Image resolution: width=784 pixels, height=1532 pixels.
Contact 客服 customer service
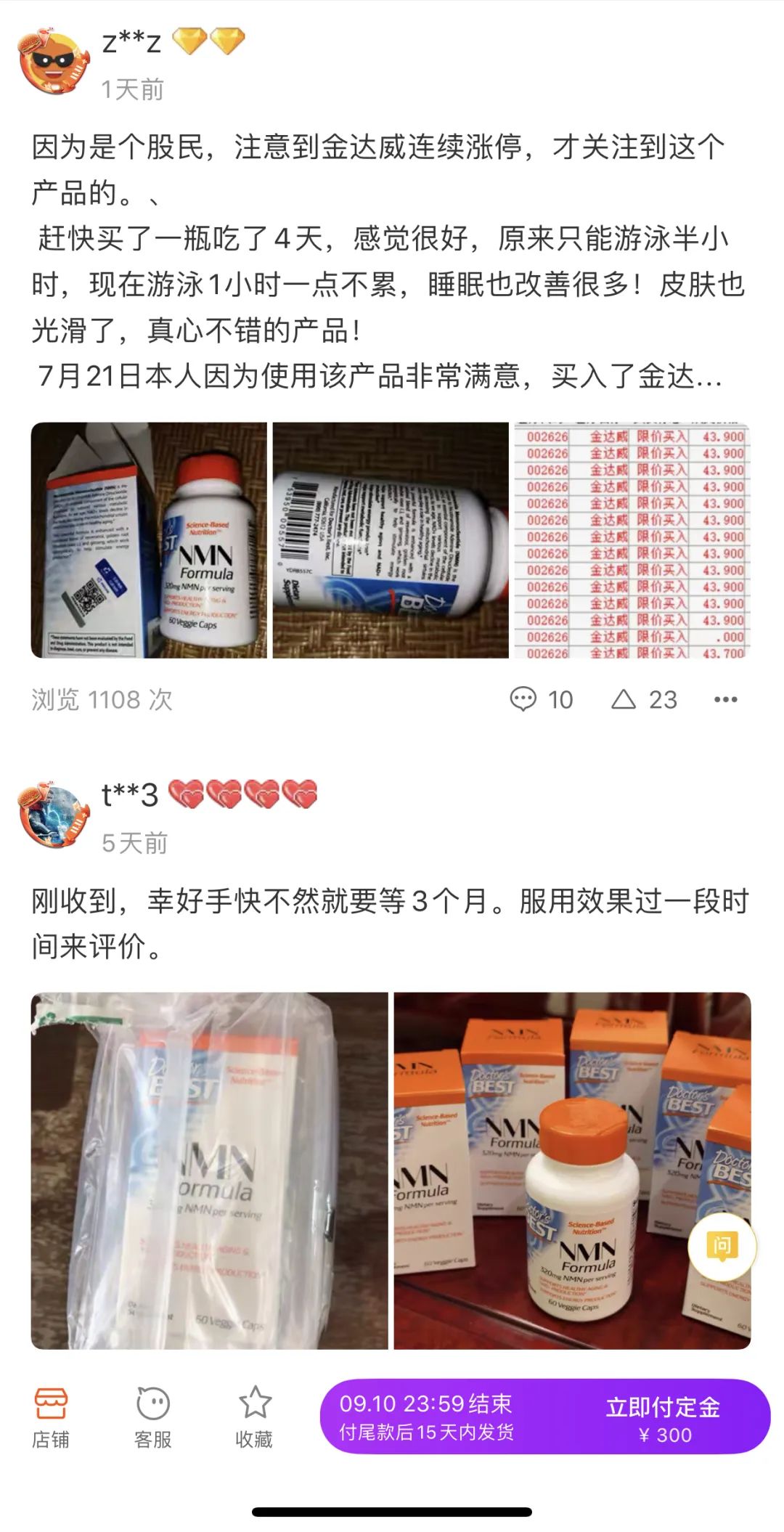pos(152,1417)
